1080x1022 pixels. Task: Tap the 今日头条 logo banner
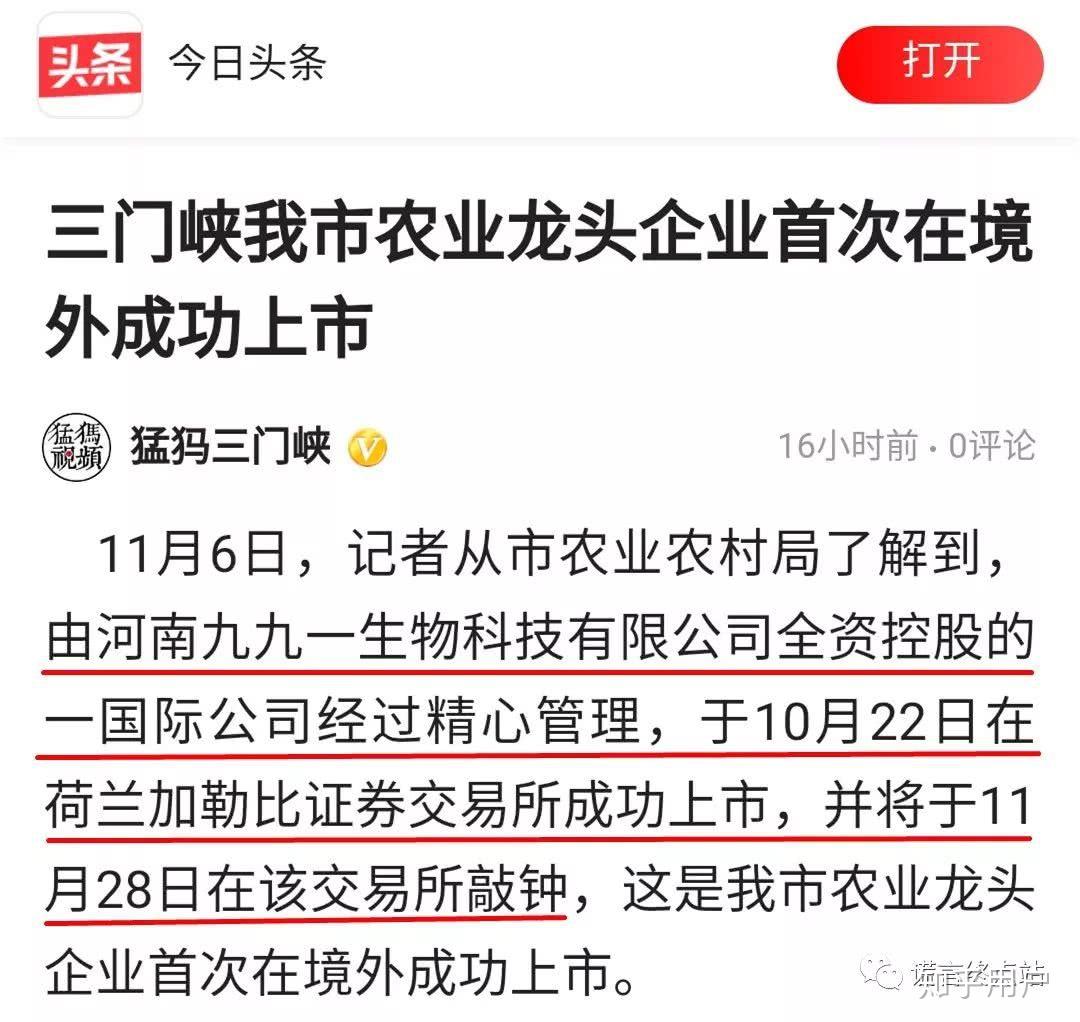tap(90, 65)
